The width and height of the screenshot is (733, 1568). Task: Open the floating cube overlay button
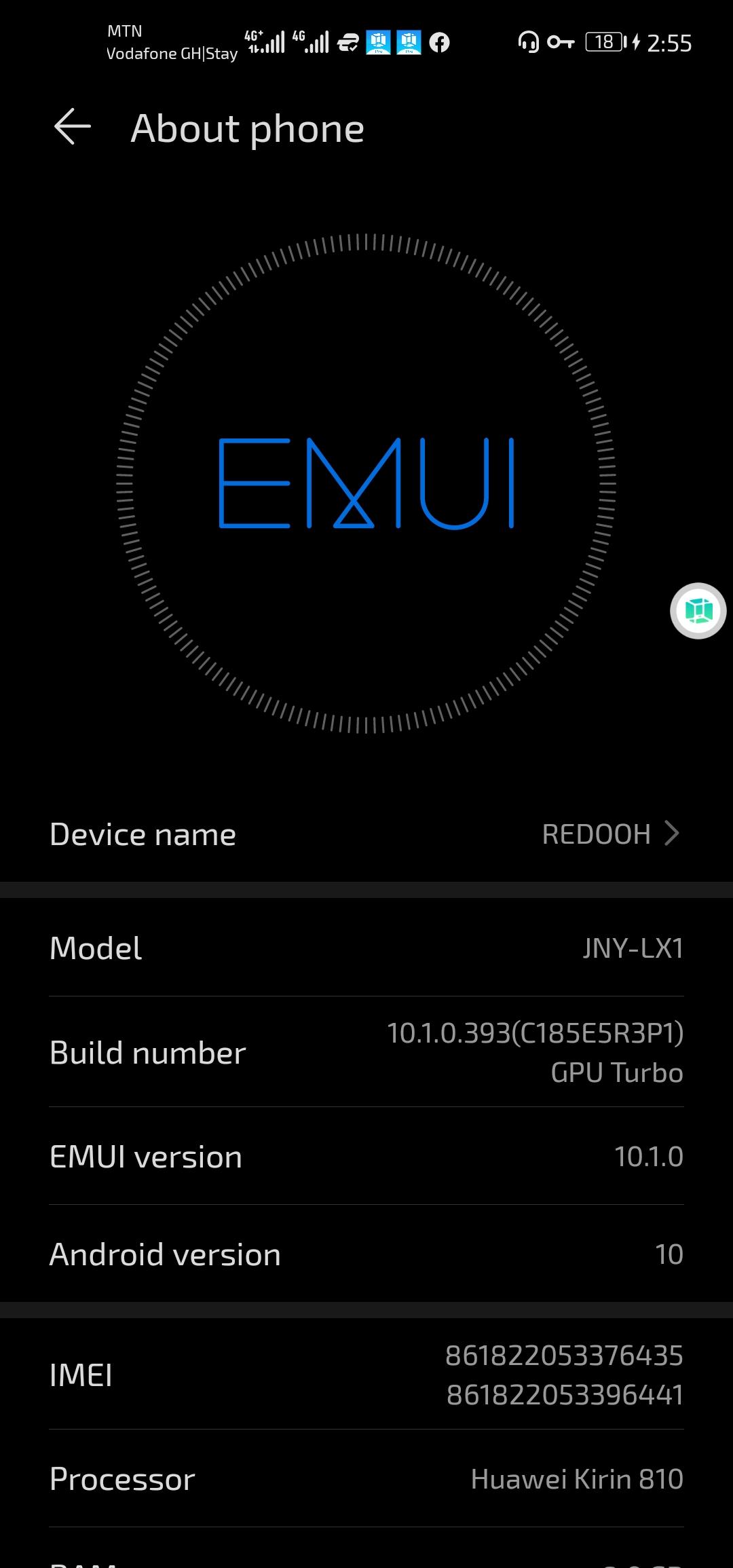698,611
